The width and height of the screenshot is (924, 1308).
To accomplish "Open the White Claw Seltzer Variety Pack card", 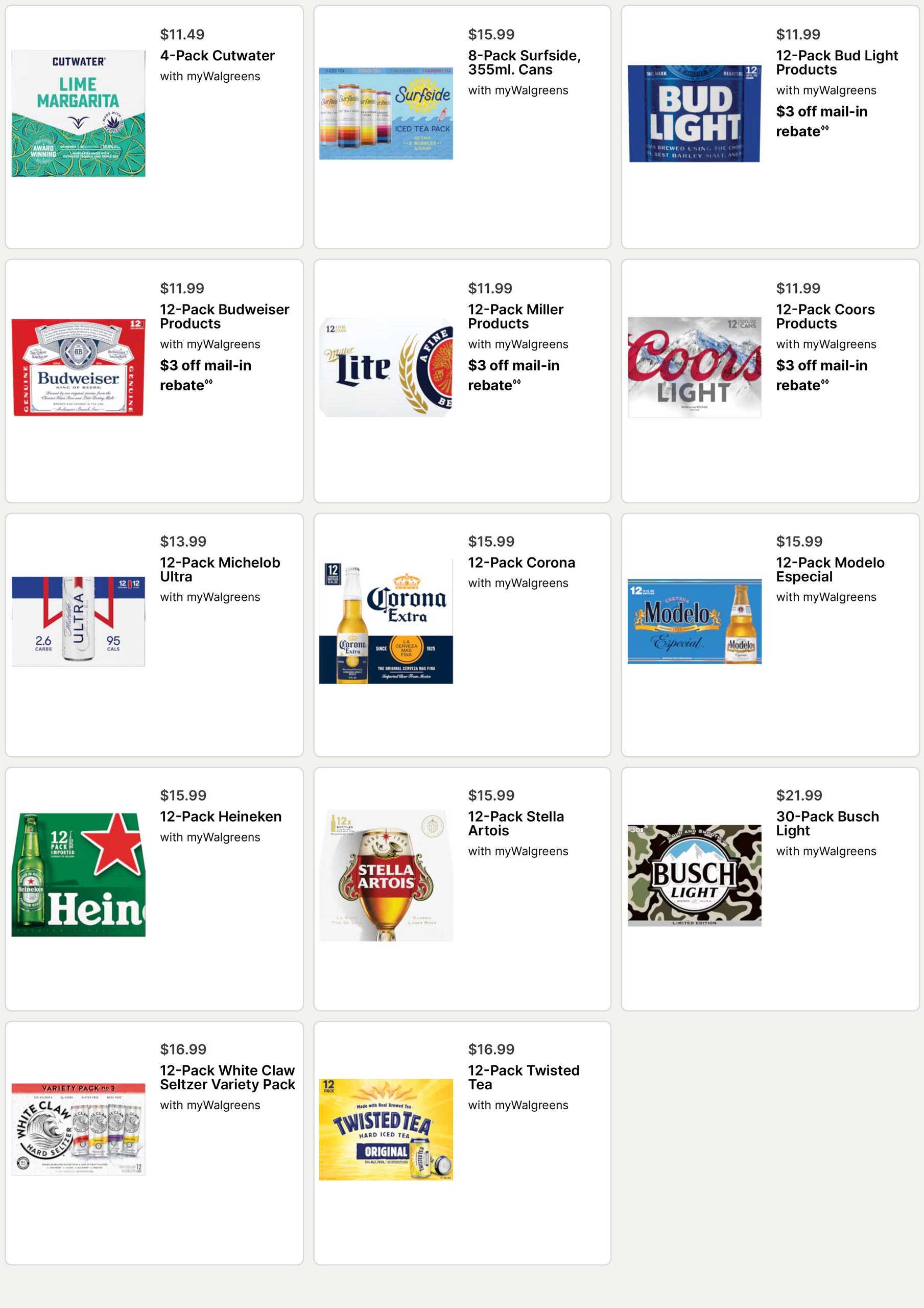I will click(154, 1143).
